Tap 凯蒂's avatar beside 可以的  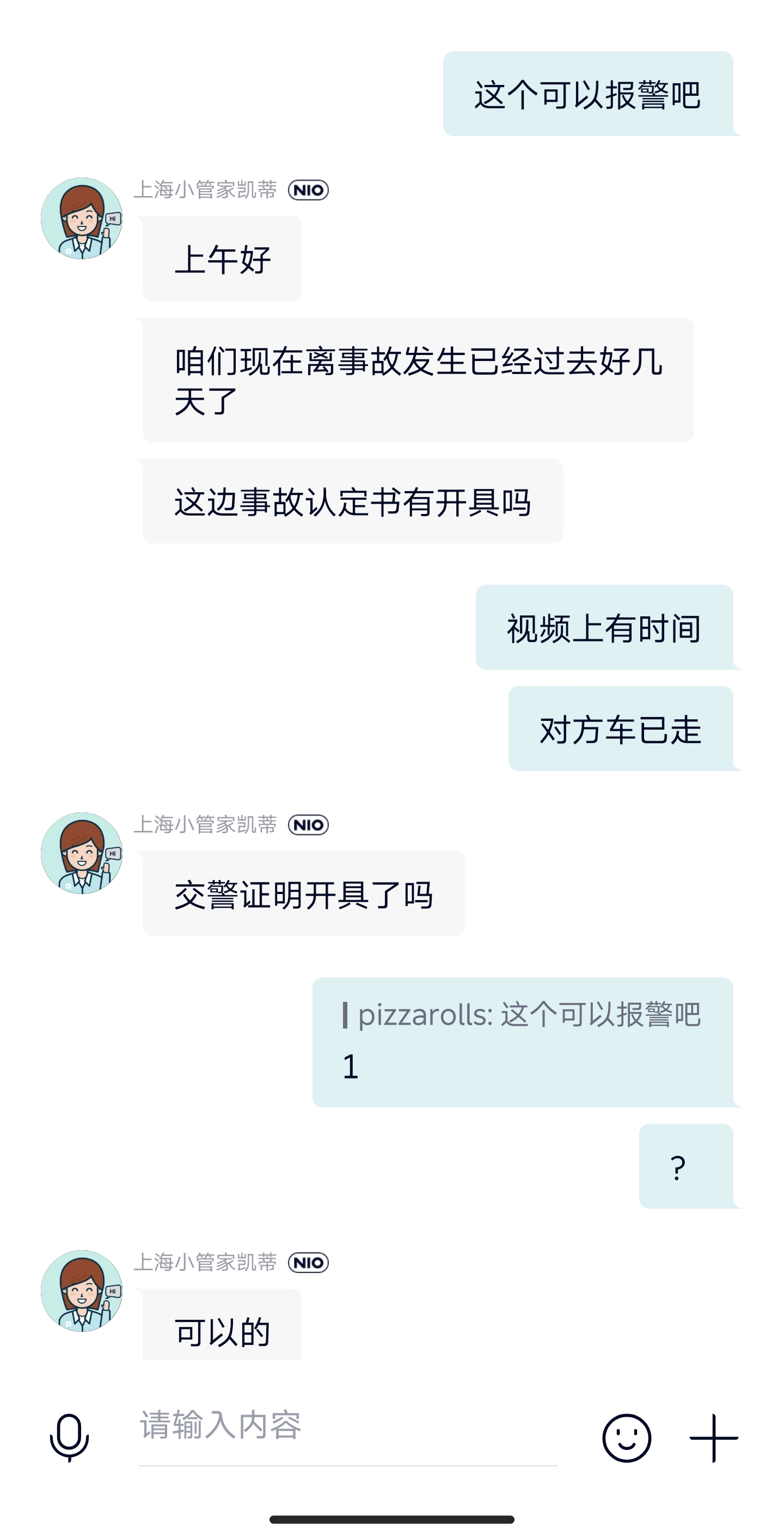point(82,1290)
